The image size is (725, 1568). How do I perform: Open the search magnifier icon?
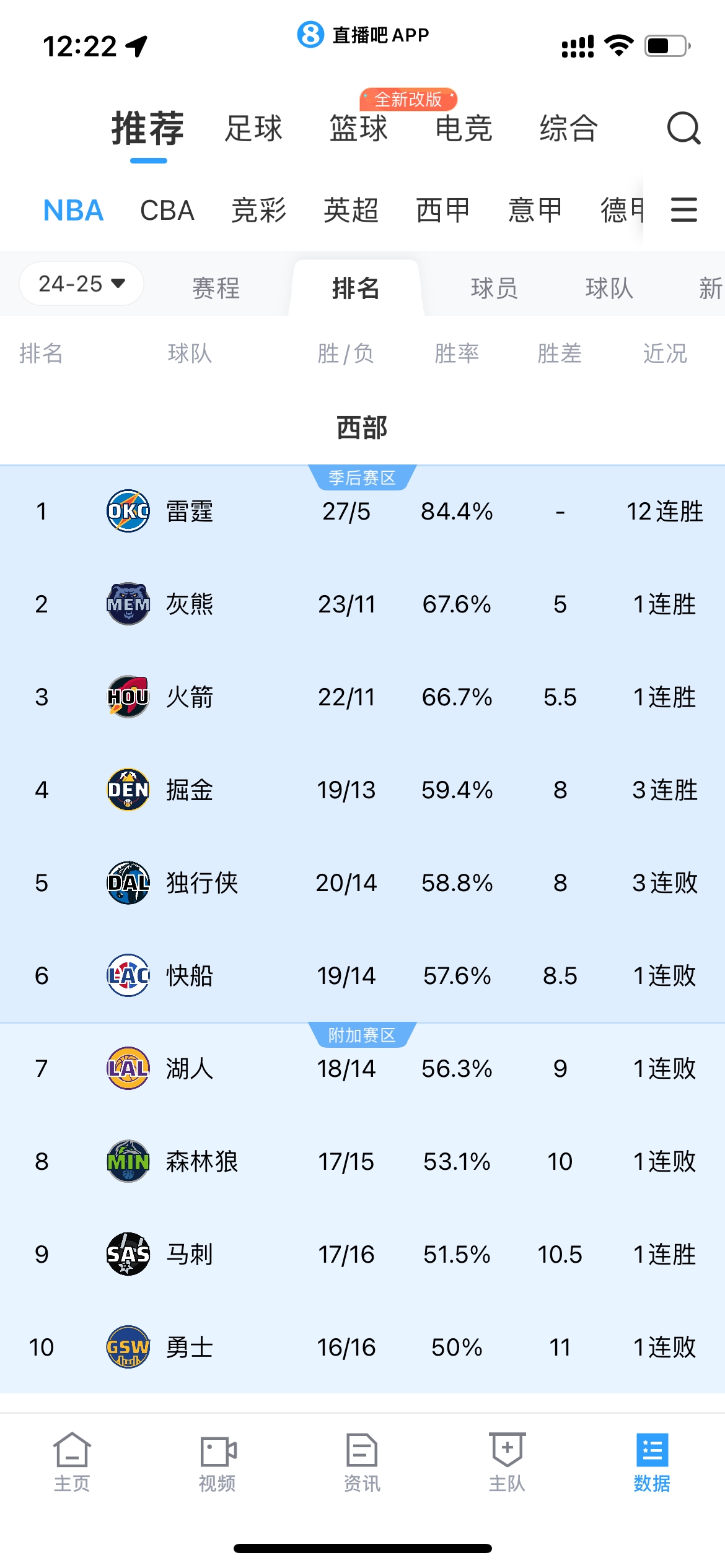point(683,128)
